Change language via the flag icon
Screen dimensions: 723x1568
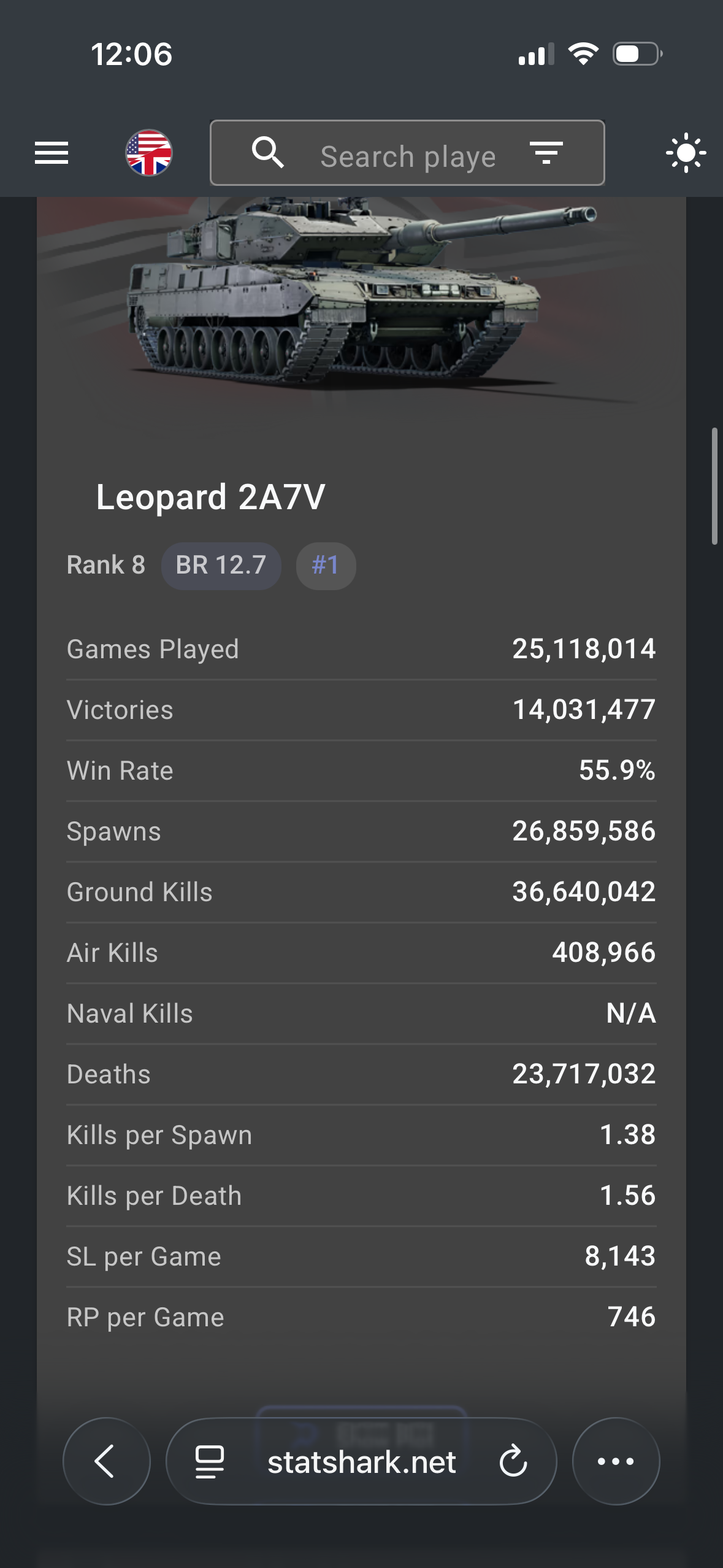pyautogui.click(x=149, y=153)
